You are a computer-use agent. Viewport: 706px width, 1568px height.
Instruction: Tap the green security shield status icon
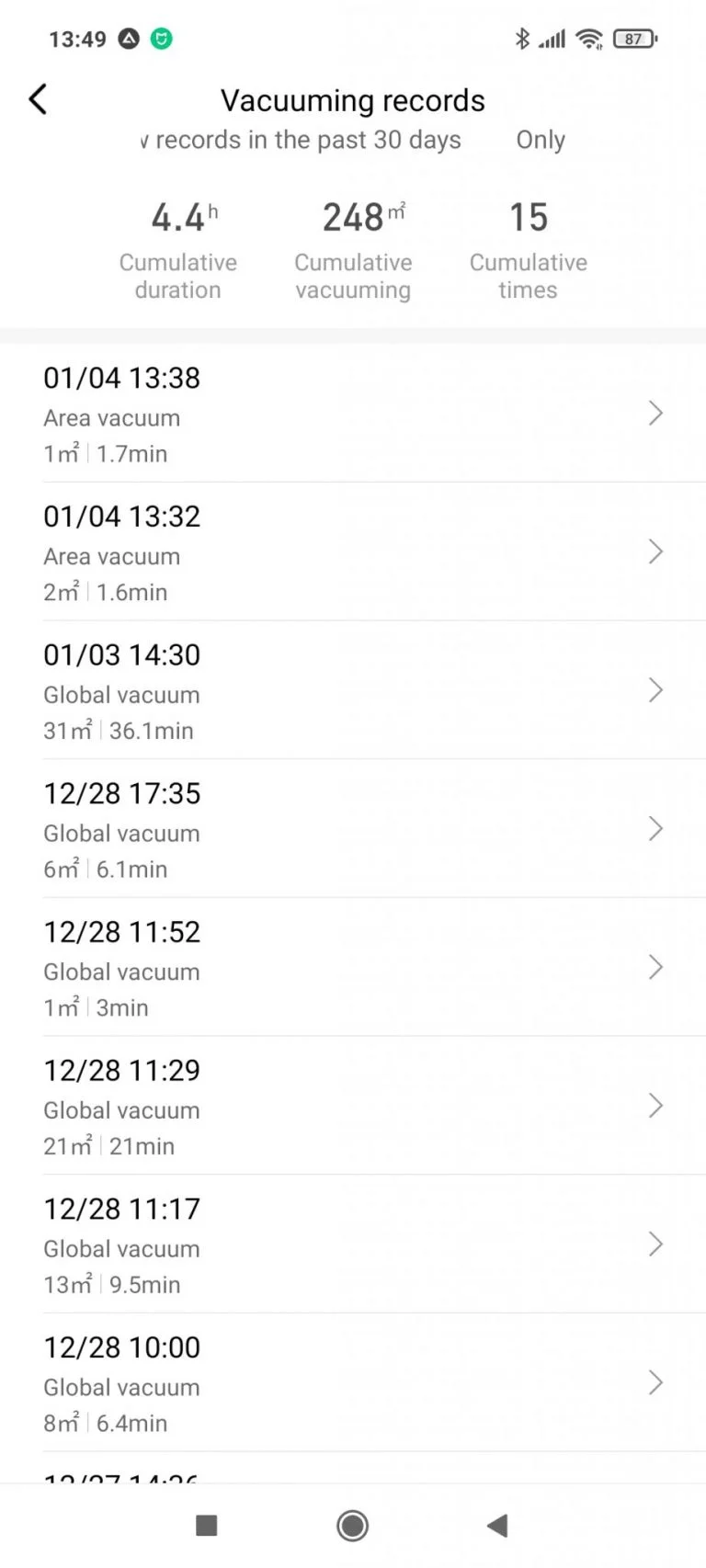point(163,39)
